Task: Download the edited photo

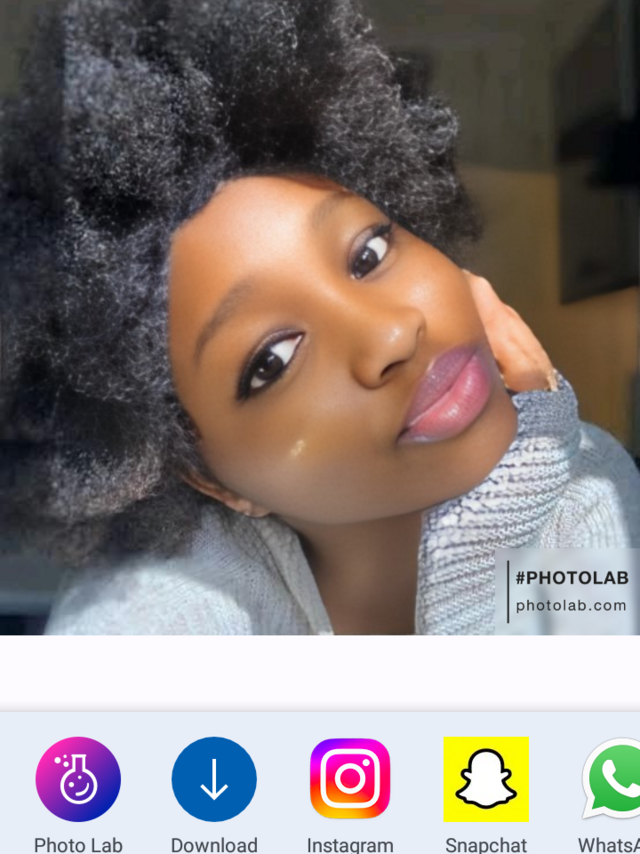Action: tap(214, 780)
